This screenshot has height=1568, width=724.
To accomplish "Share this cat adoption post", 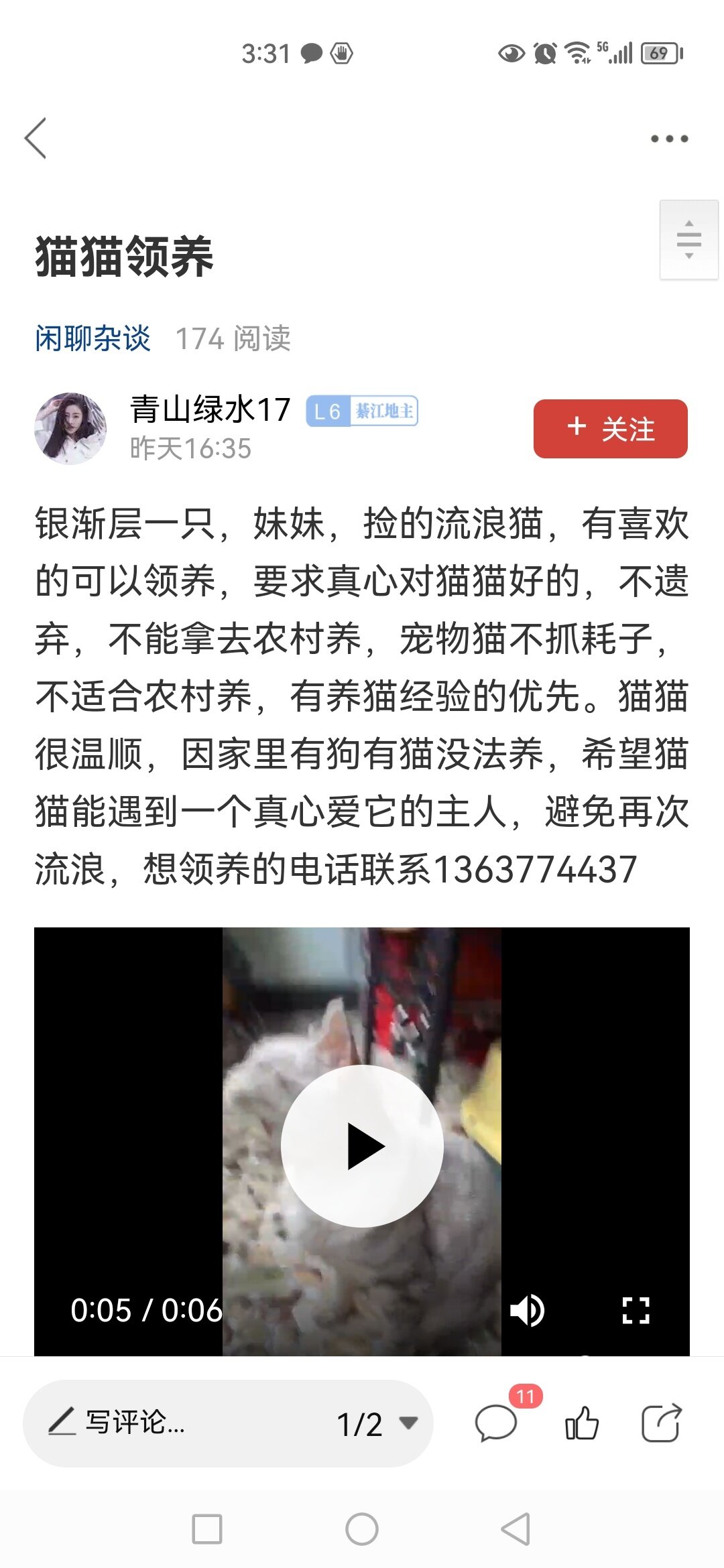I will [661, 1422].
